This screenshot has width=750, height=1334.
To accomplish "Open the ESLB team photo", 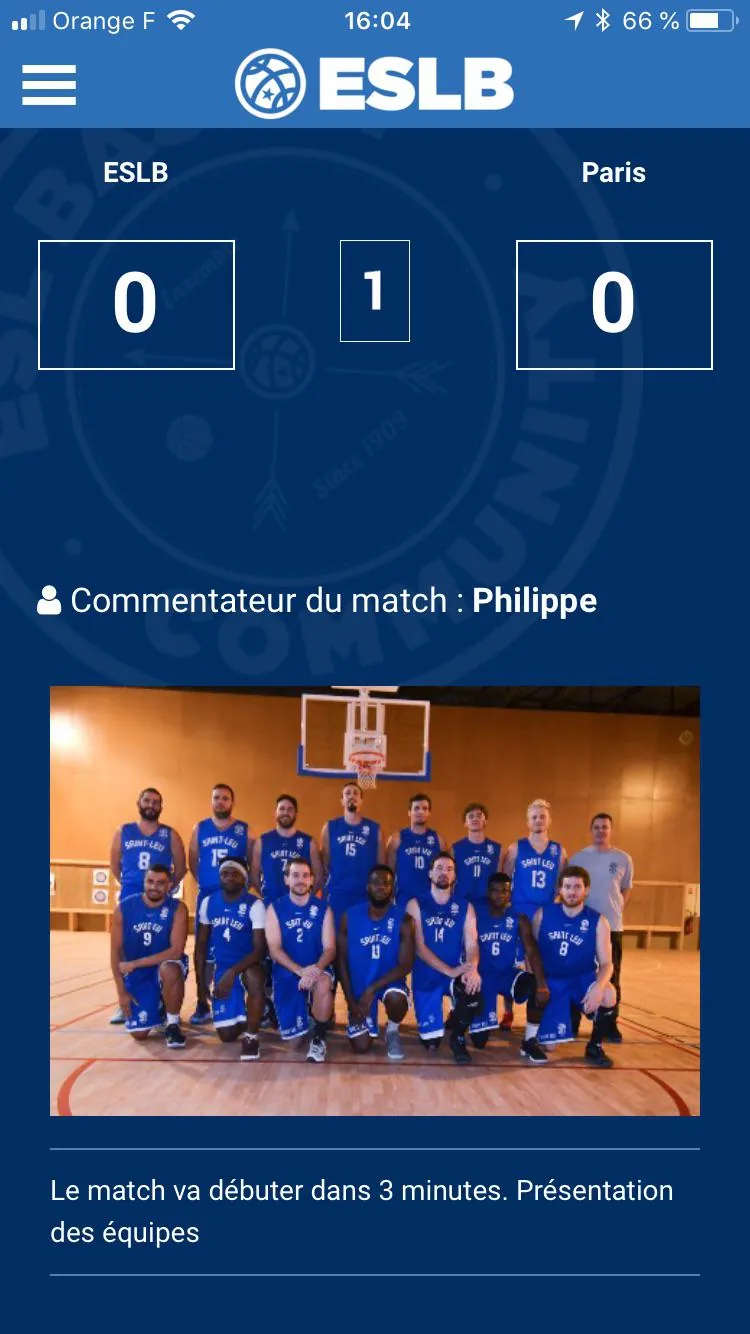I will click(x=374, y=900).
